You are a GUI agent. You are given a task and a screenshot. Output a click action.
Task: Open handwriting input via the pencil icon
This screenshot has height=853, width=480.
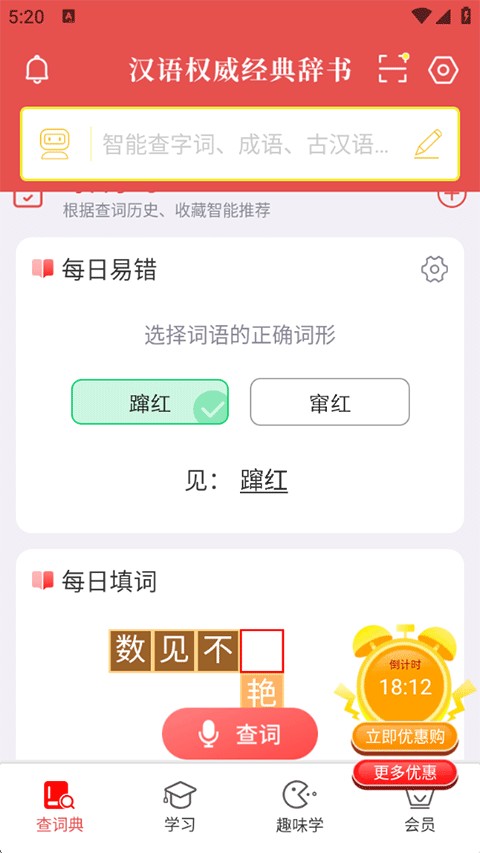(x=428, y=144)
